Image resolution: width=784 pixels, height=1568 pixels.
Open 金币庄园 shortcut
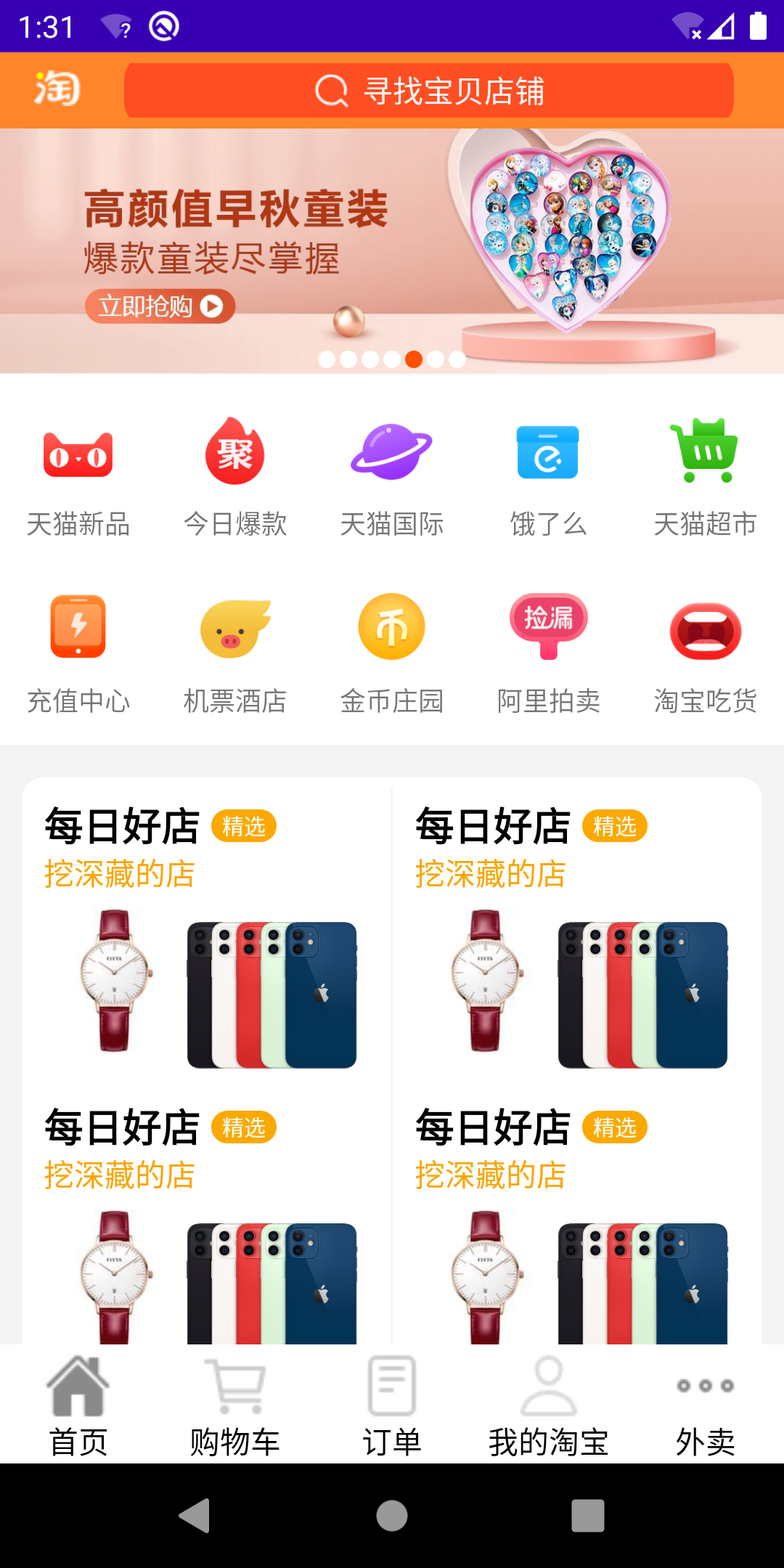click(392, 652)
